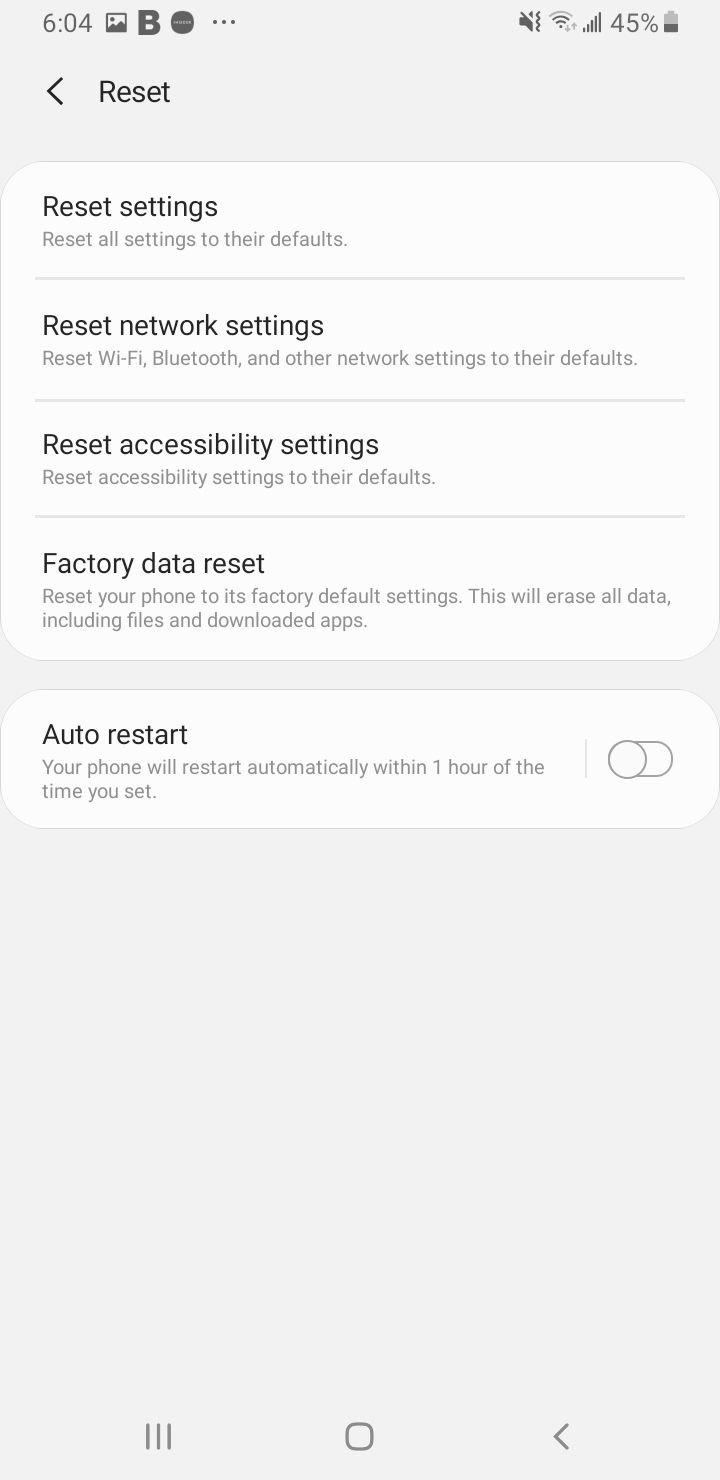Open Reset network settings

(360, 338)
